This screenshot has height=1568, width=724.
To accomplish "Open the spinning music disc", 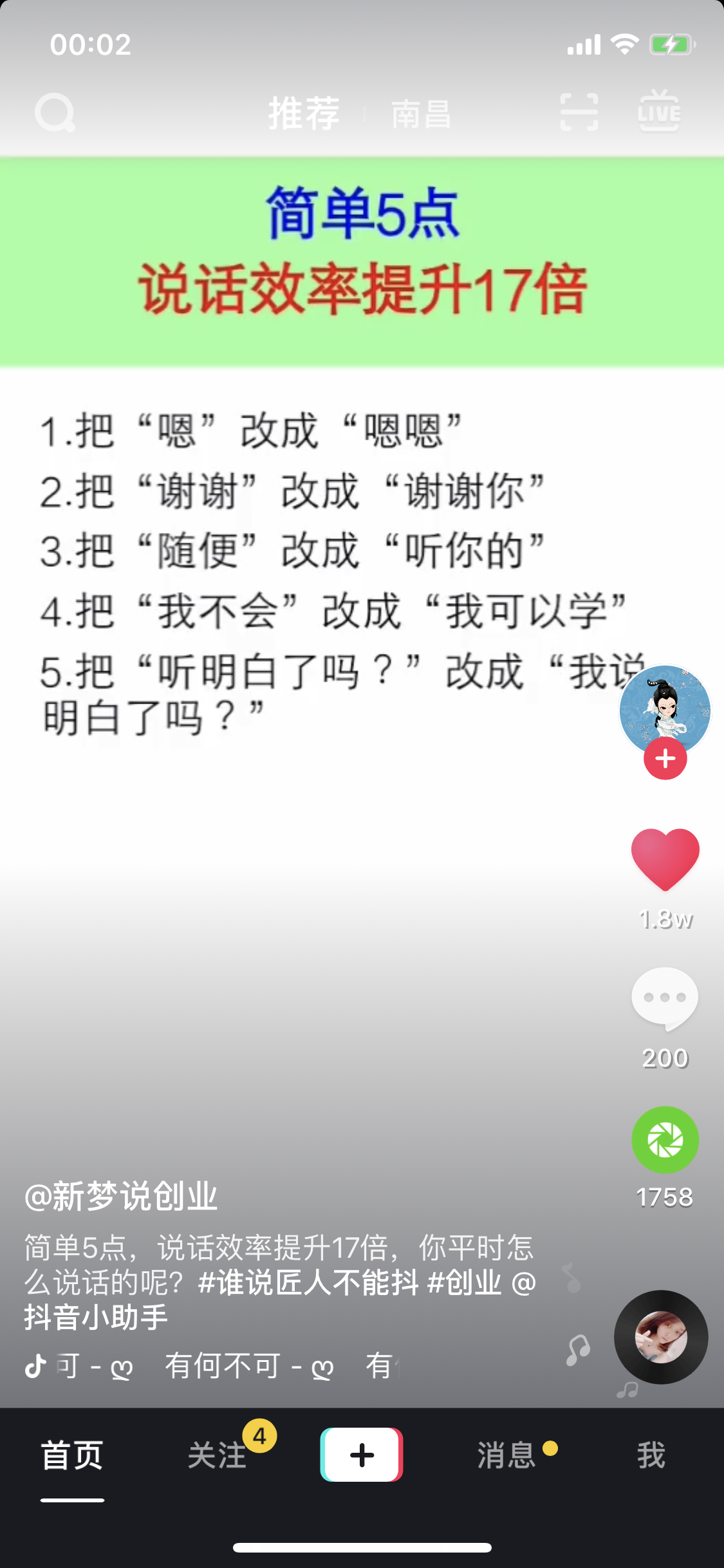I will click(661, 1337).
